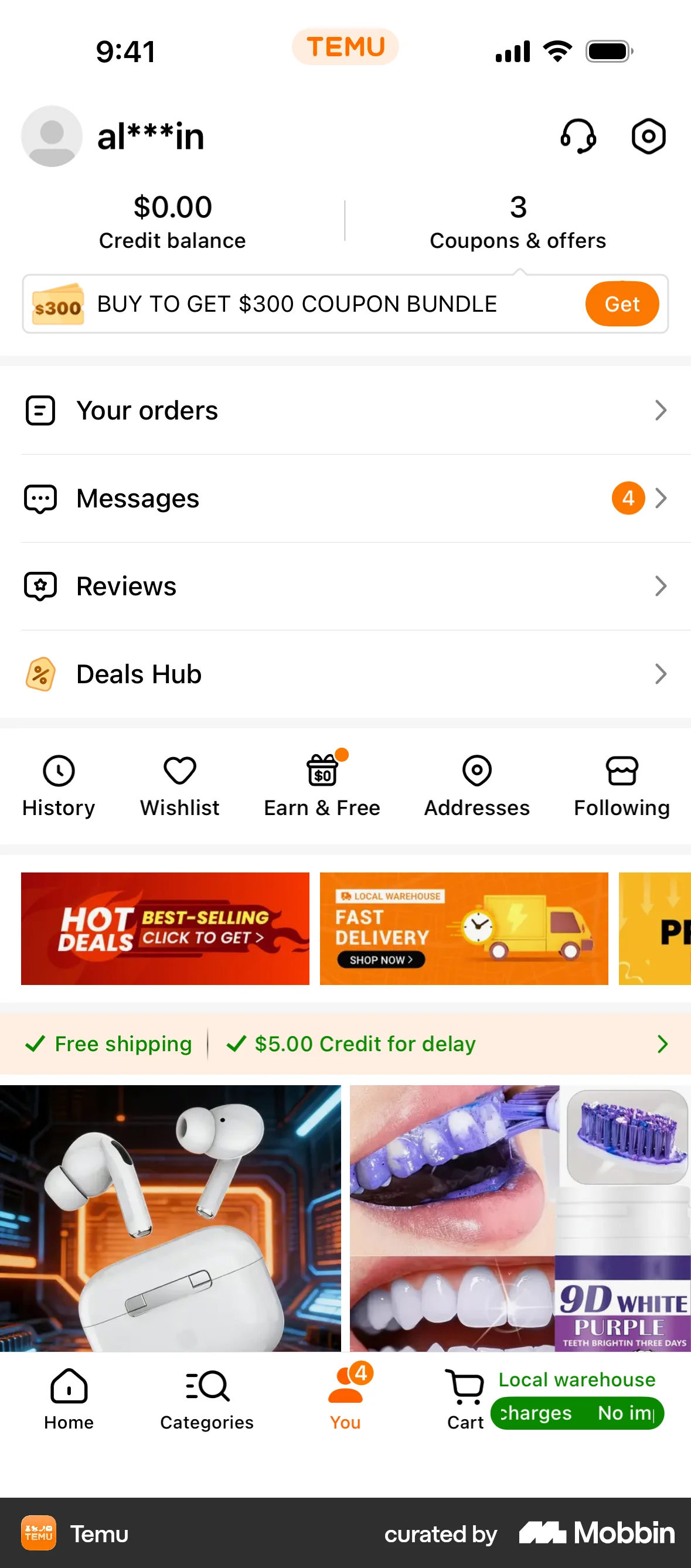Open Messages row
691x1568 pixels.
(x=345, y=499)
